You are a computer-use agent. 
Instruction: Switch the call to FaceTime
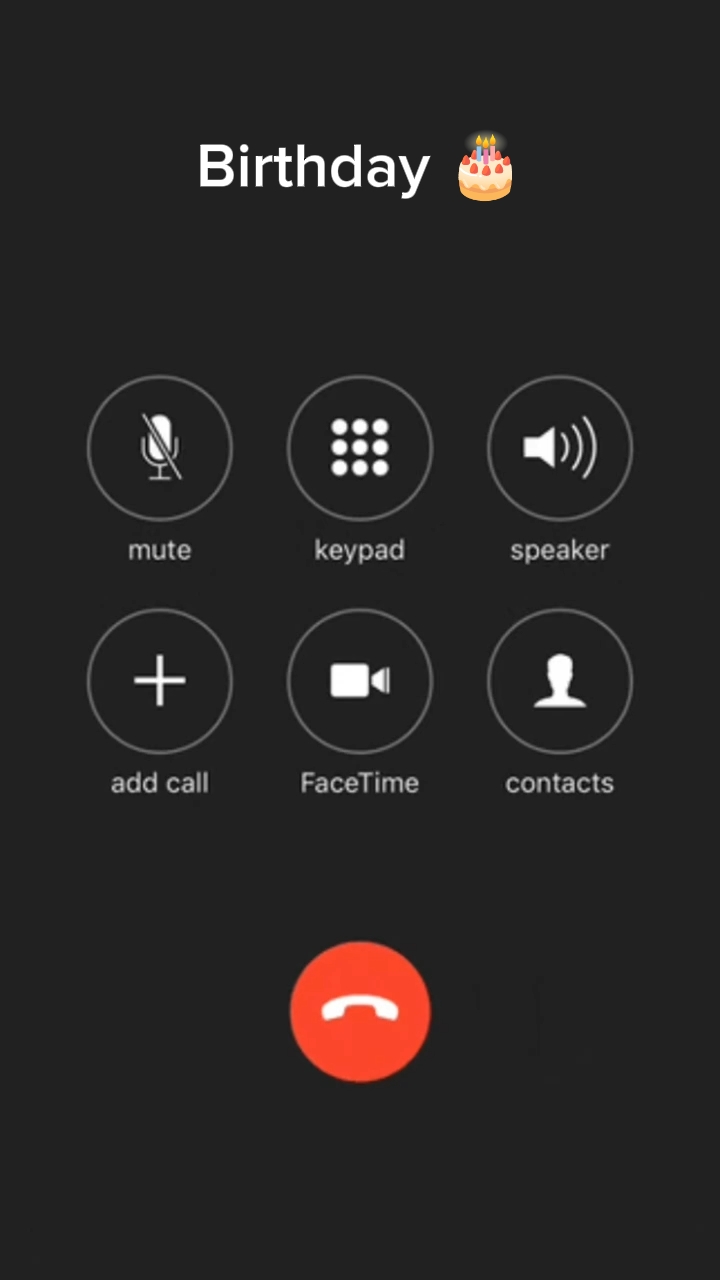pos(360,681)
